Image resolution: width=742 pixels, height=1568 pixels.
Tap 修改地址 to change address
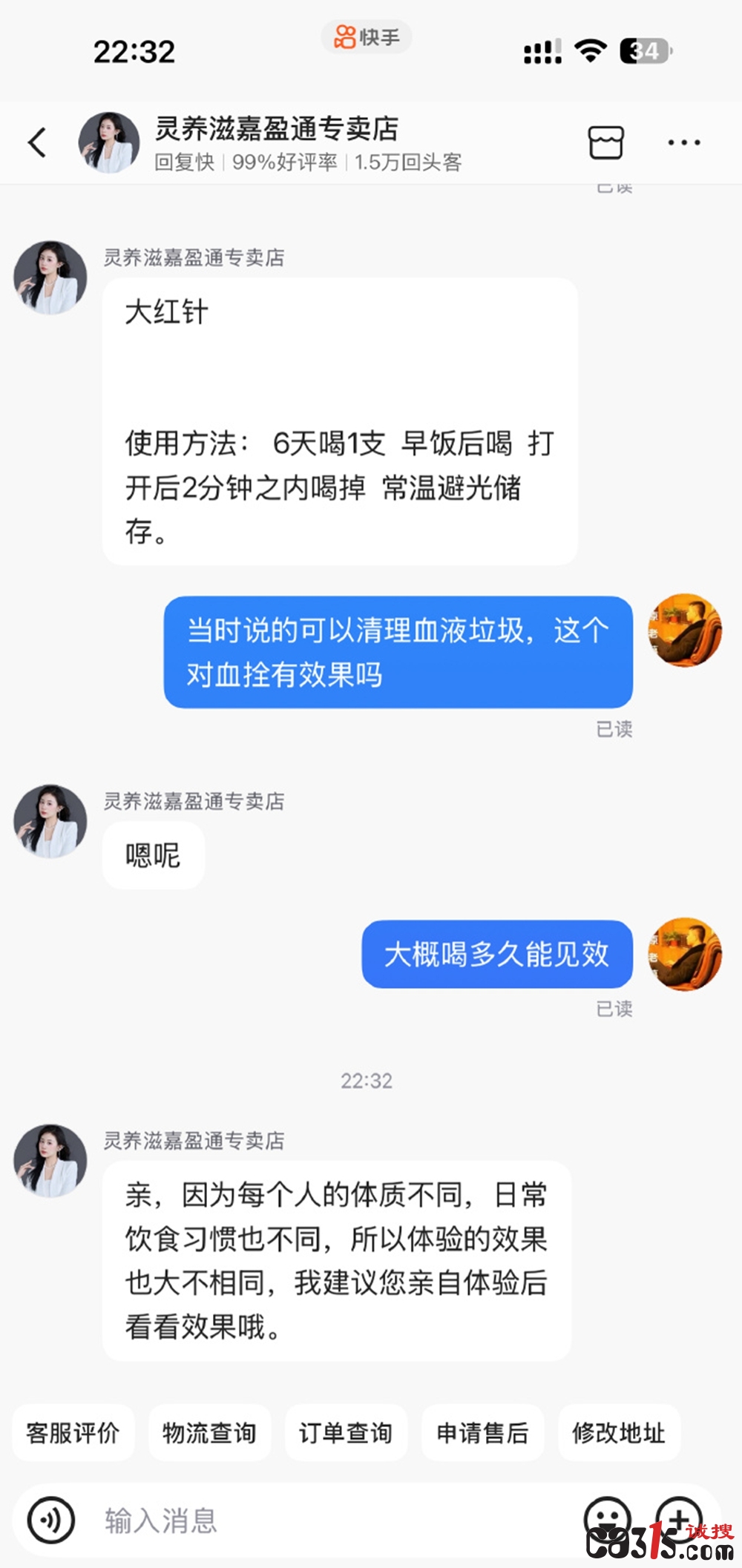click(x=620, y=1434)
